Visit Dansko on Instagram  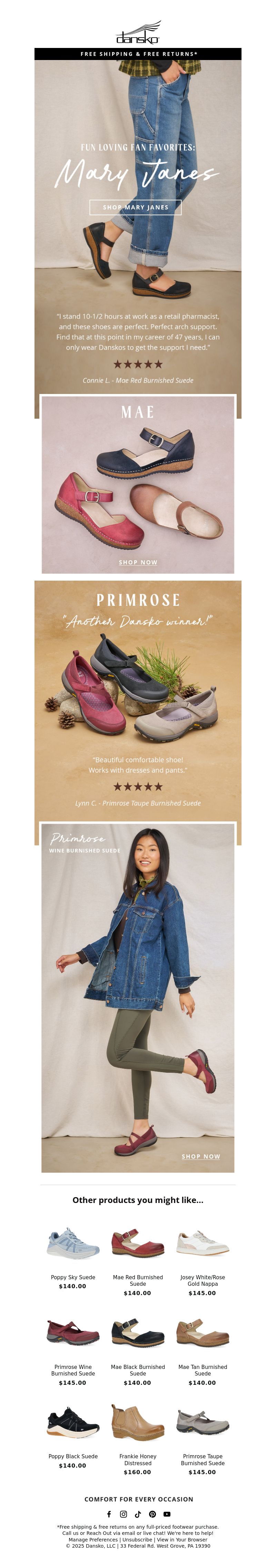[123, 1514]
